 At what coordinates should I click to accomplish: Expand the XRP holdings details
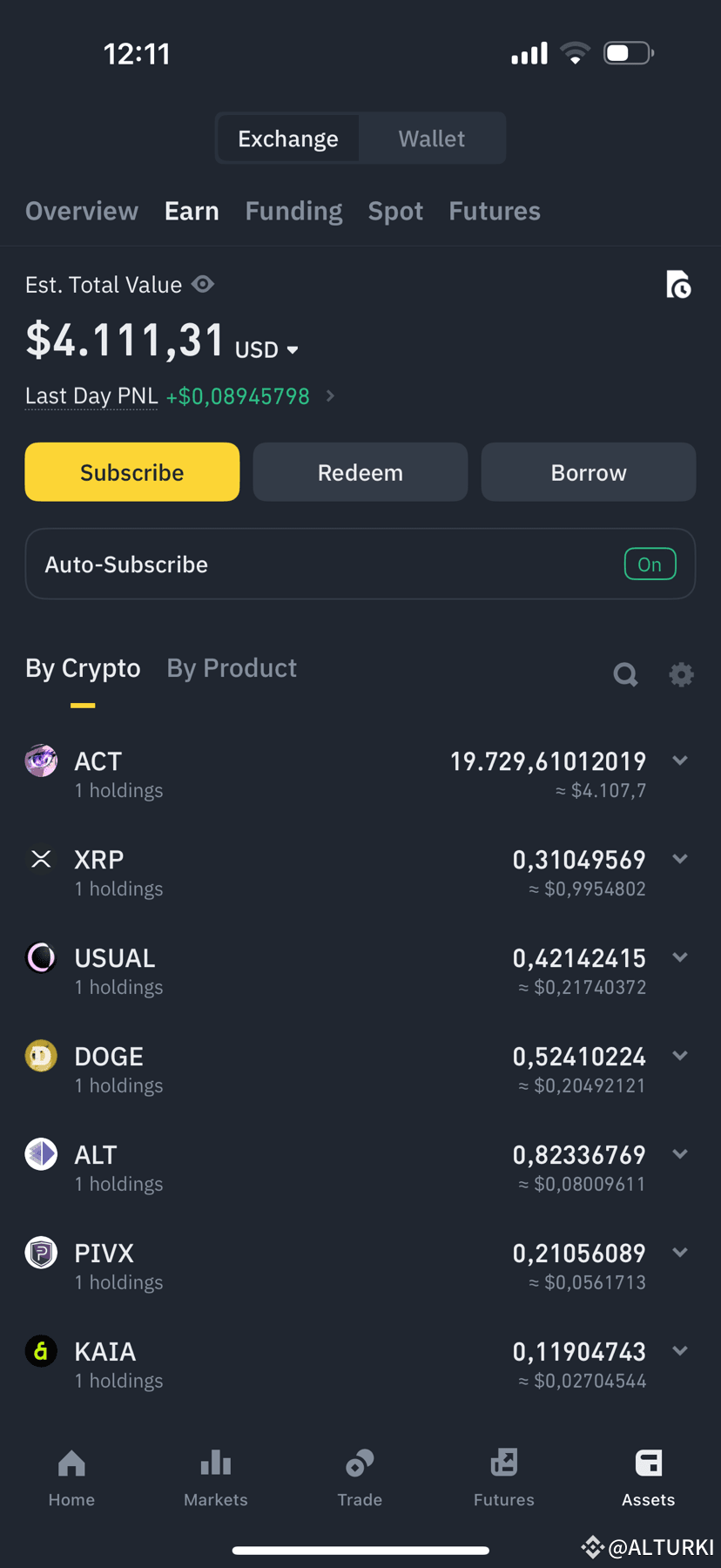tap(680, 859)
